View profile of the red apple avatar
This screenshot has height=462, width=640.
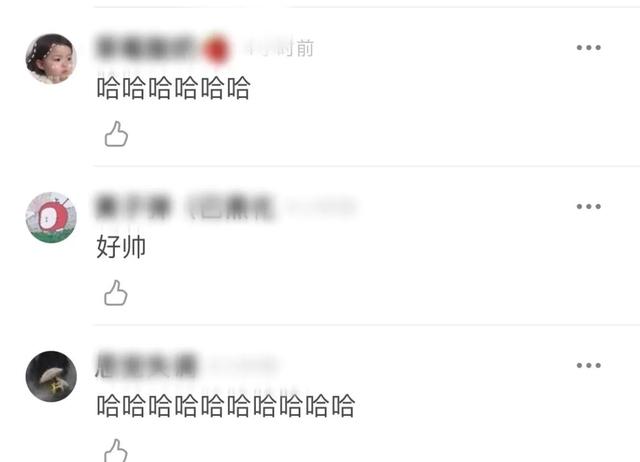pyautogui.click(x=50, y=217)
